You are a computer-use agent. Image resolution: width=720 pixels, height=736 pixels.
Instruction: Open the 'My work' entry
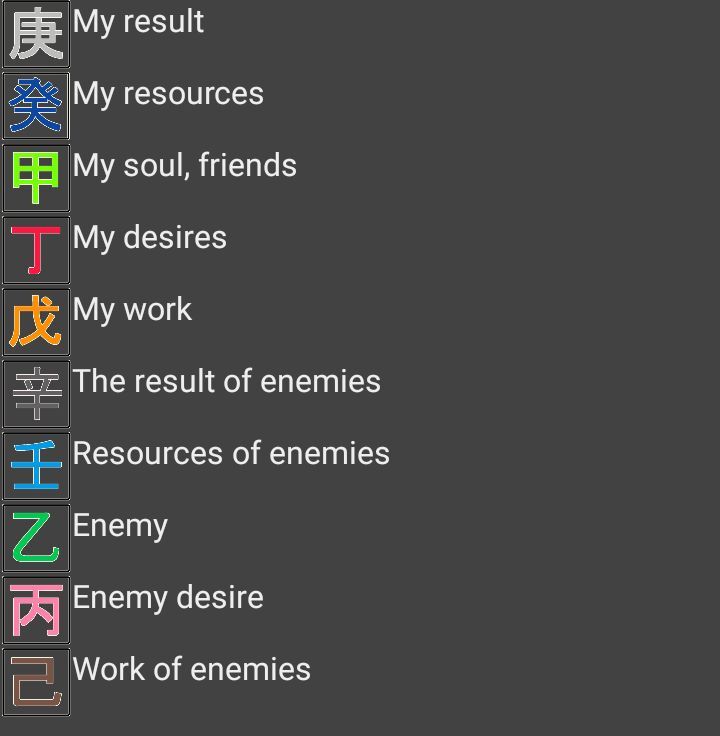(x=132, y=310)
